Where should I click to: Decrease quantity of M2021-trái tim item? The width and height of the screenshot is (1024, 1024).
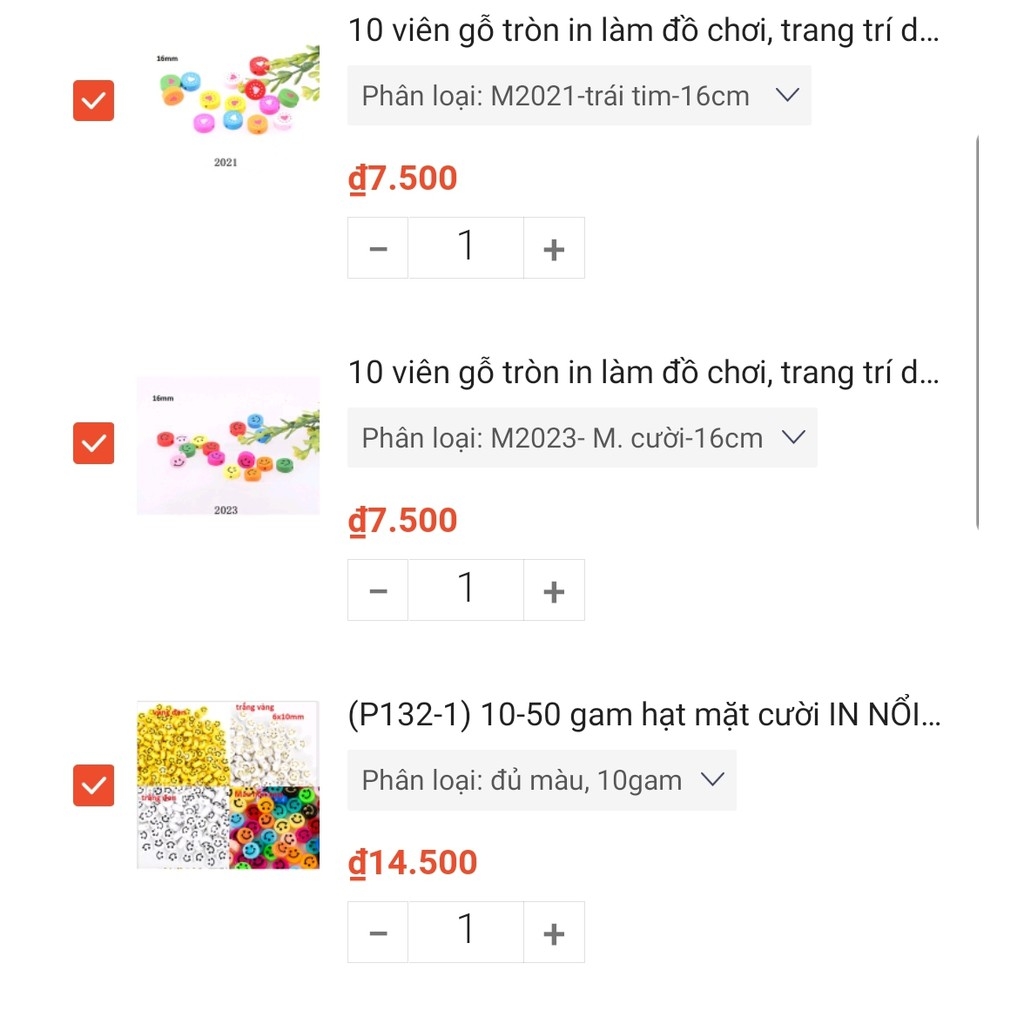coord(378,248)
